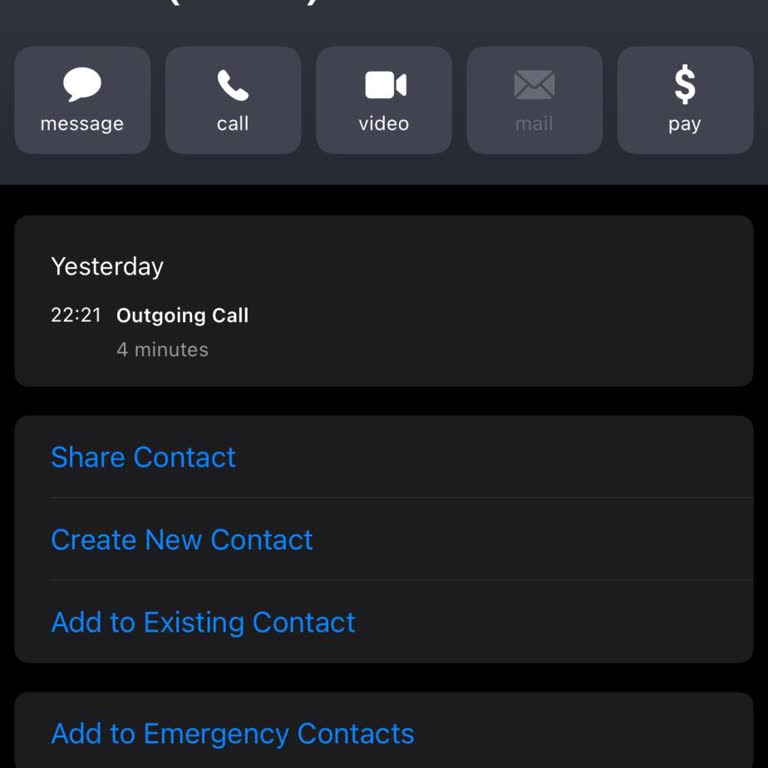Select Share Contact
The image size is (768, 768).
point(144,457)
